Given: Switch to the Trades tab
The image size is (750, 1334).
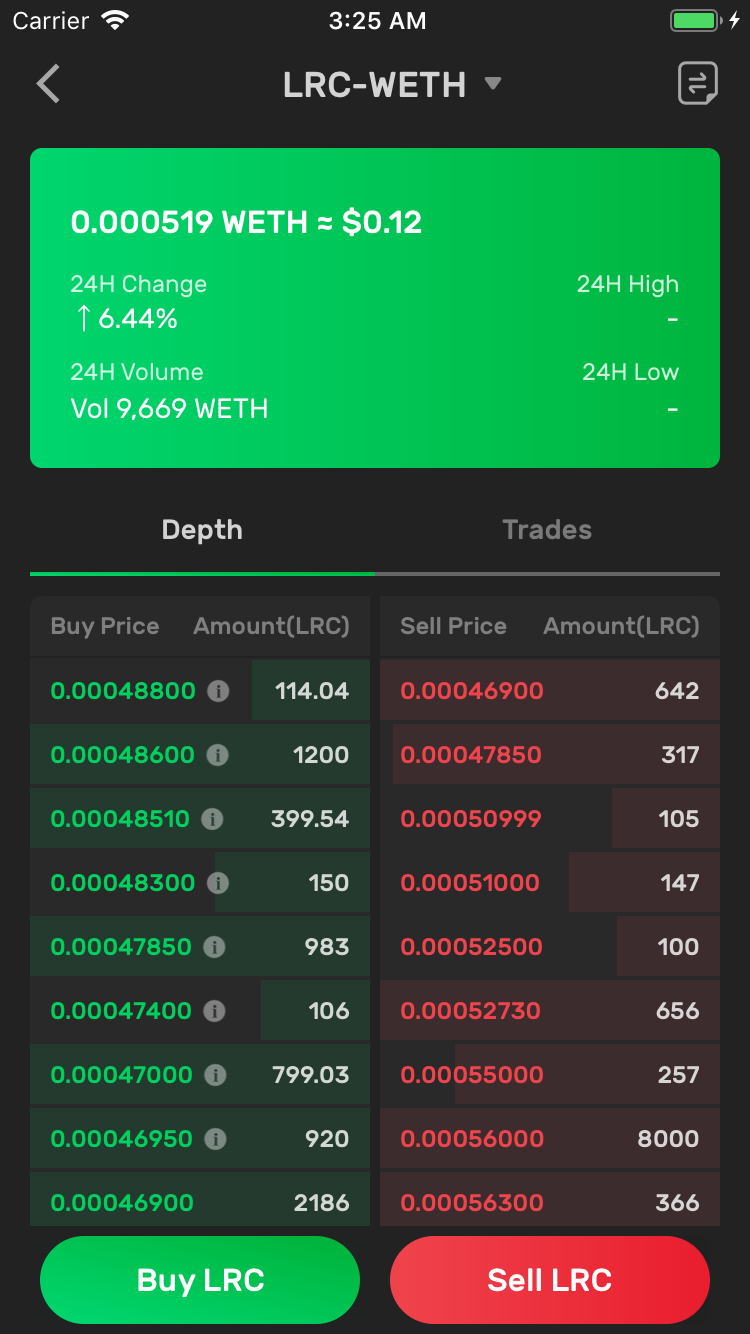Looking at the screenshot, I should (547, 530).
